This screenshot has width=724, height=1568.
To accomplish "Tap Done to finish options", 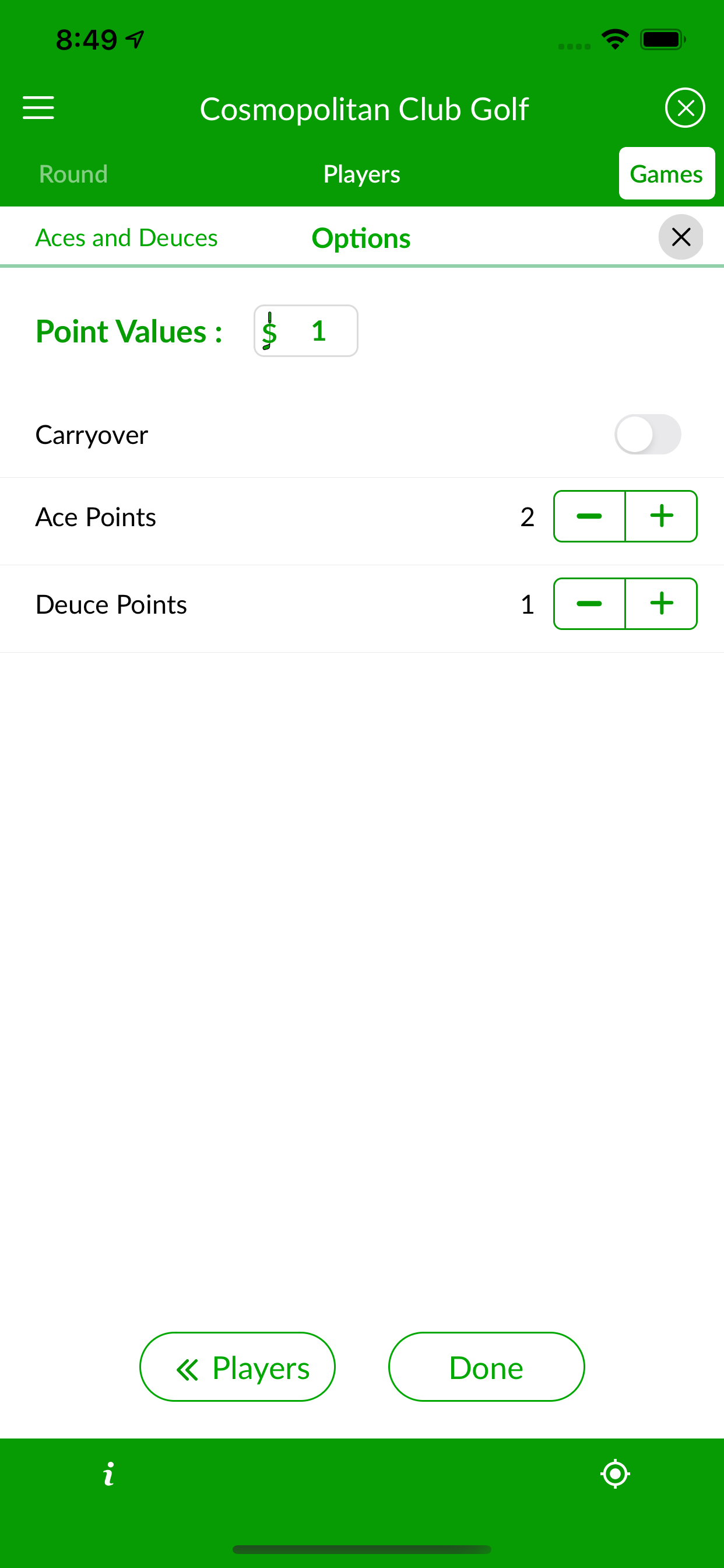I will point(486,1367).
